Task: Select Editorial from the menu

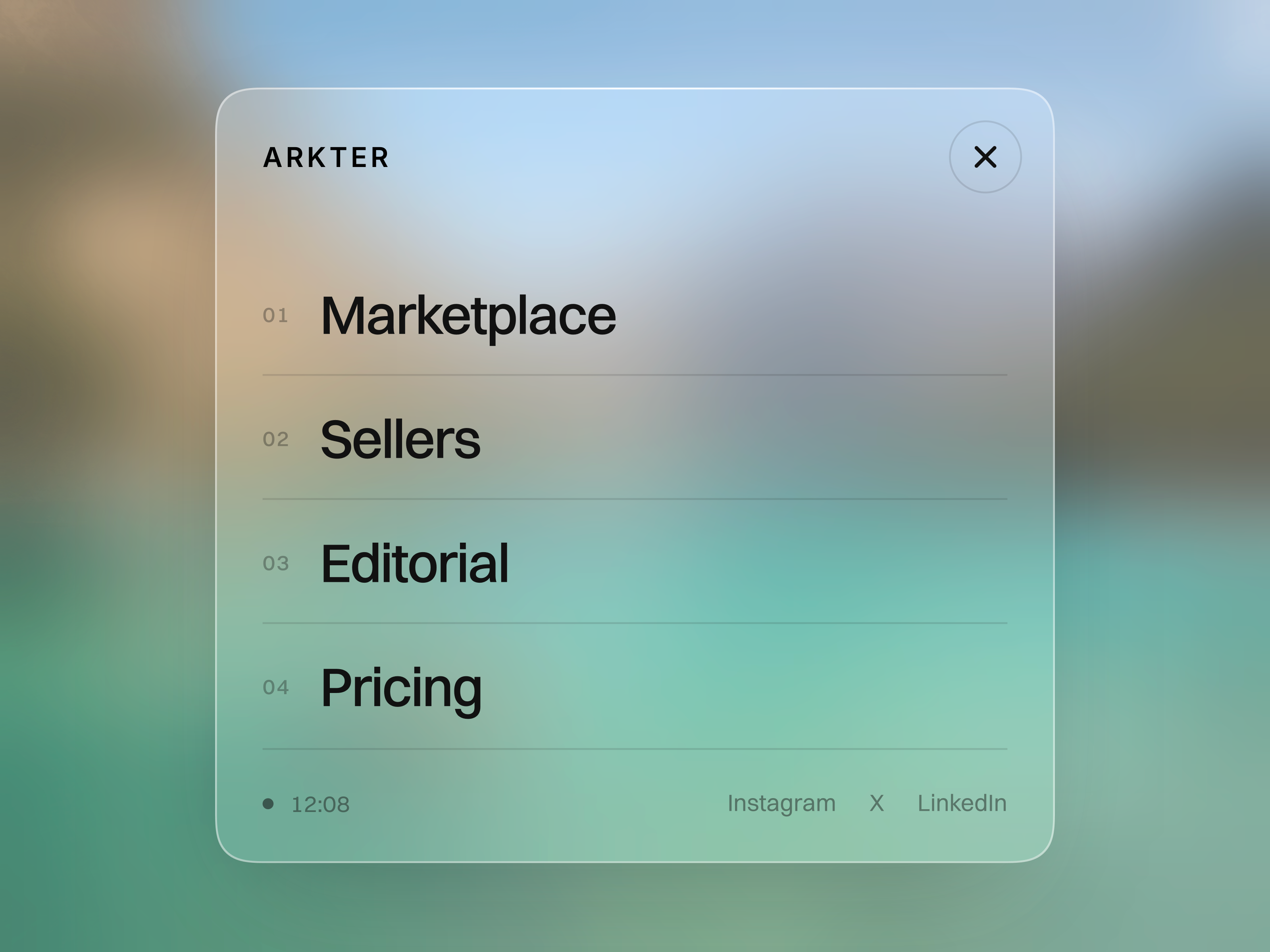Action: click(x=635, y=562)
